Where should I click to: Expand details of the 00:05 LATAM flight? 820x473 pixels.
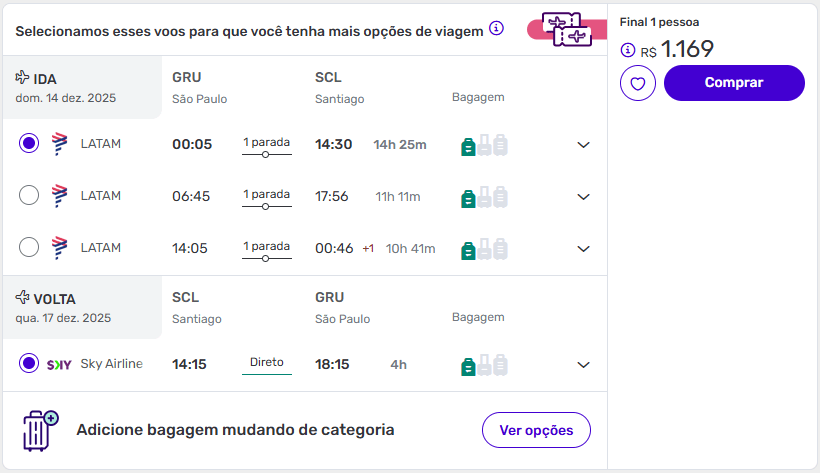point(584,145)
